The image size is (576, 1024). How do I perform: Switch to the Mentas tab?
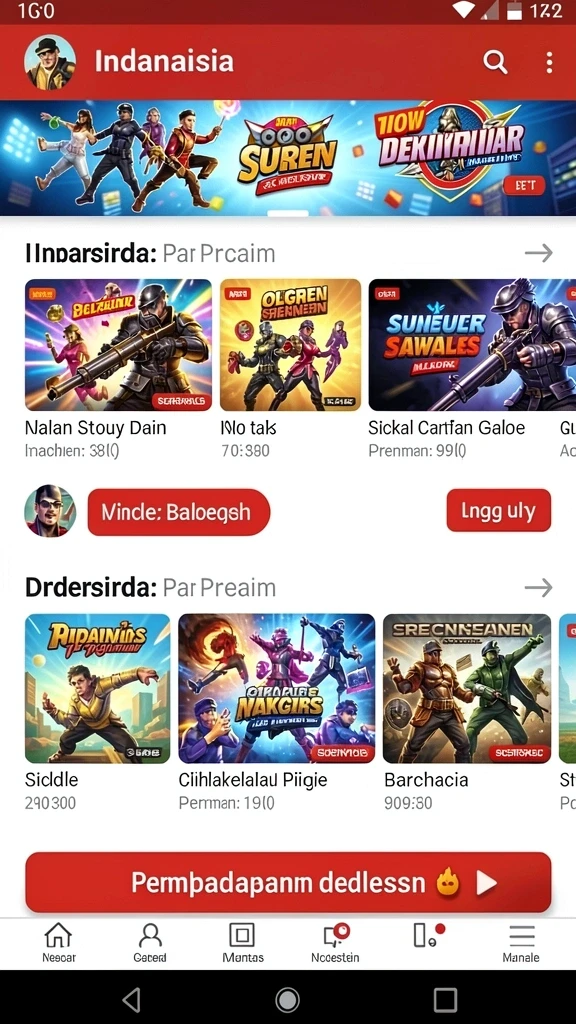(x=242, y=943)
